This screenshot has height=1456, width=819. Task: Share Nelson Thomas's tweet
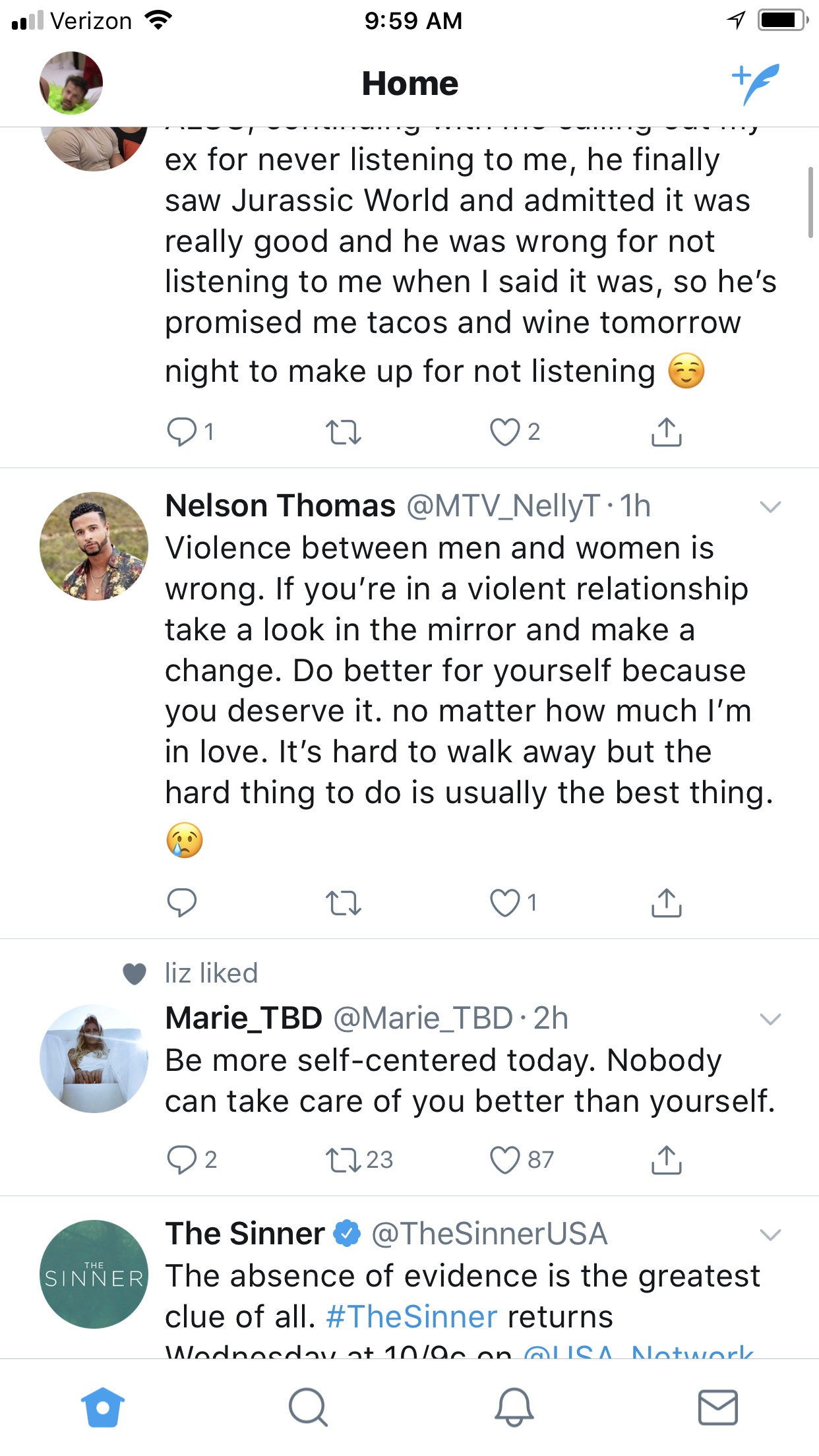click(667, 902)
